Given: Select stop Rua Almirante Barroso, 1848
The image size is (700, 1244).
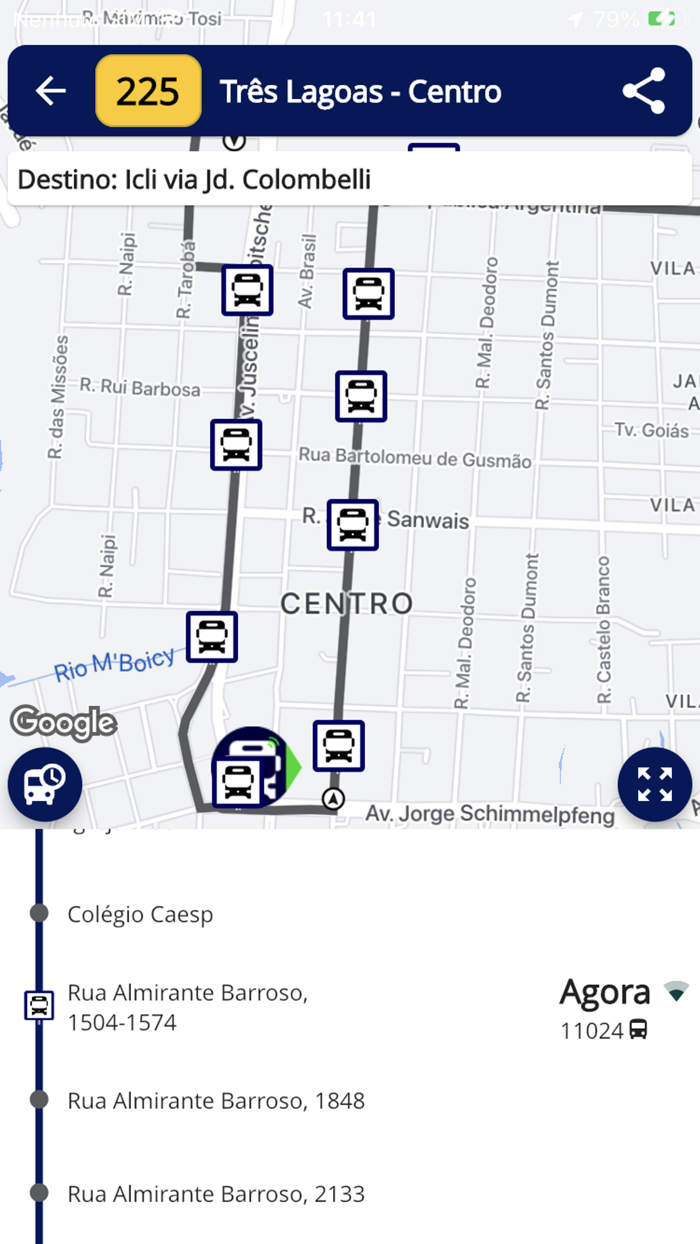Looking at the screenshot, I should [216, 1101].
